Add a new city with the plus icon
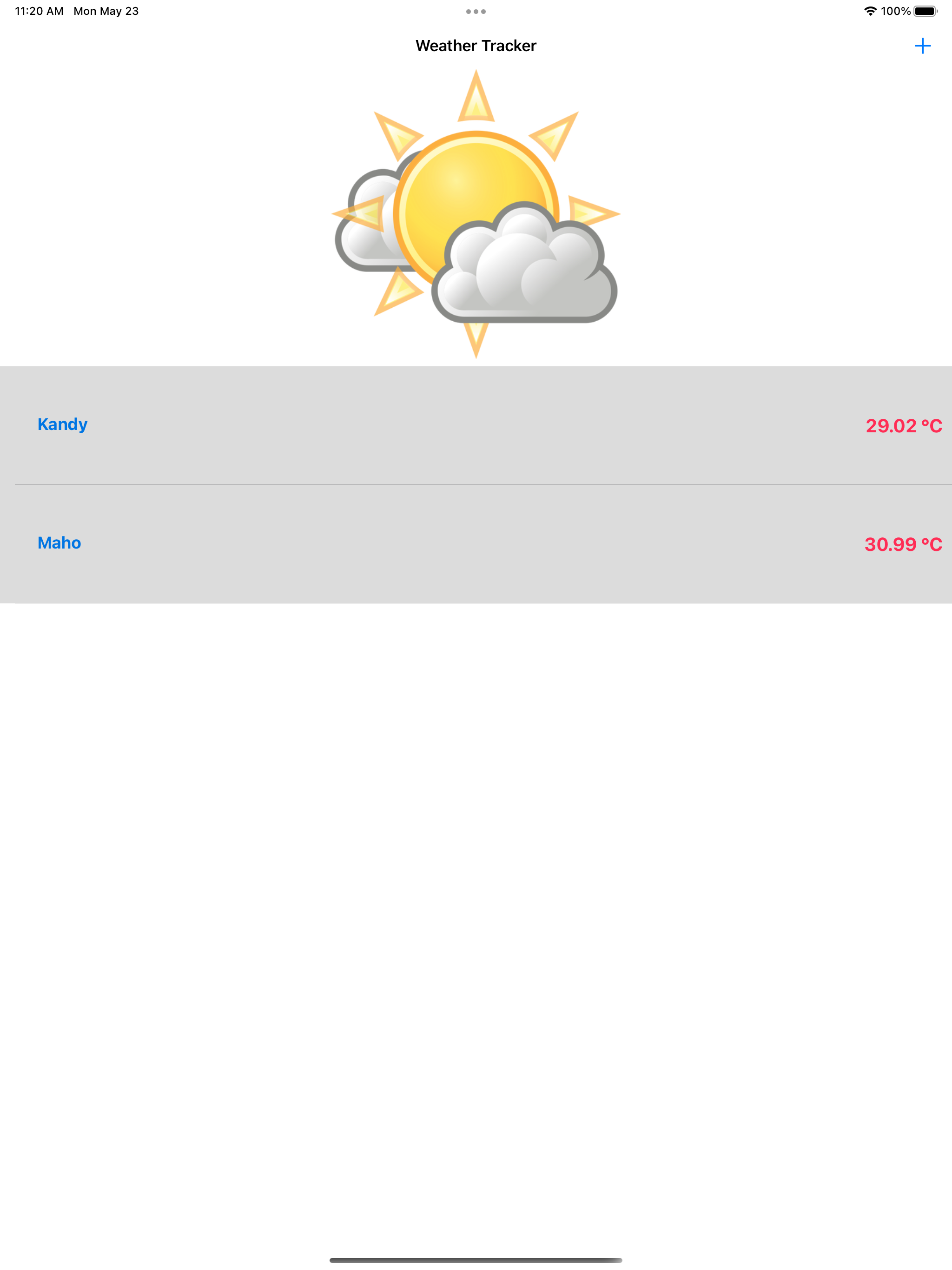952x1270 pixels. 922,46
